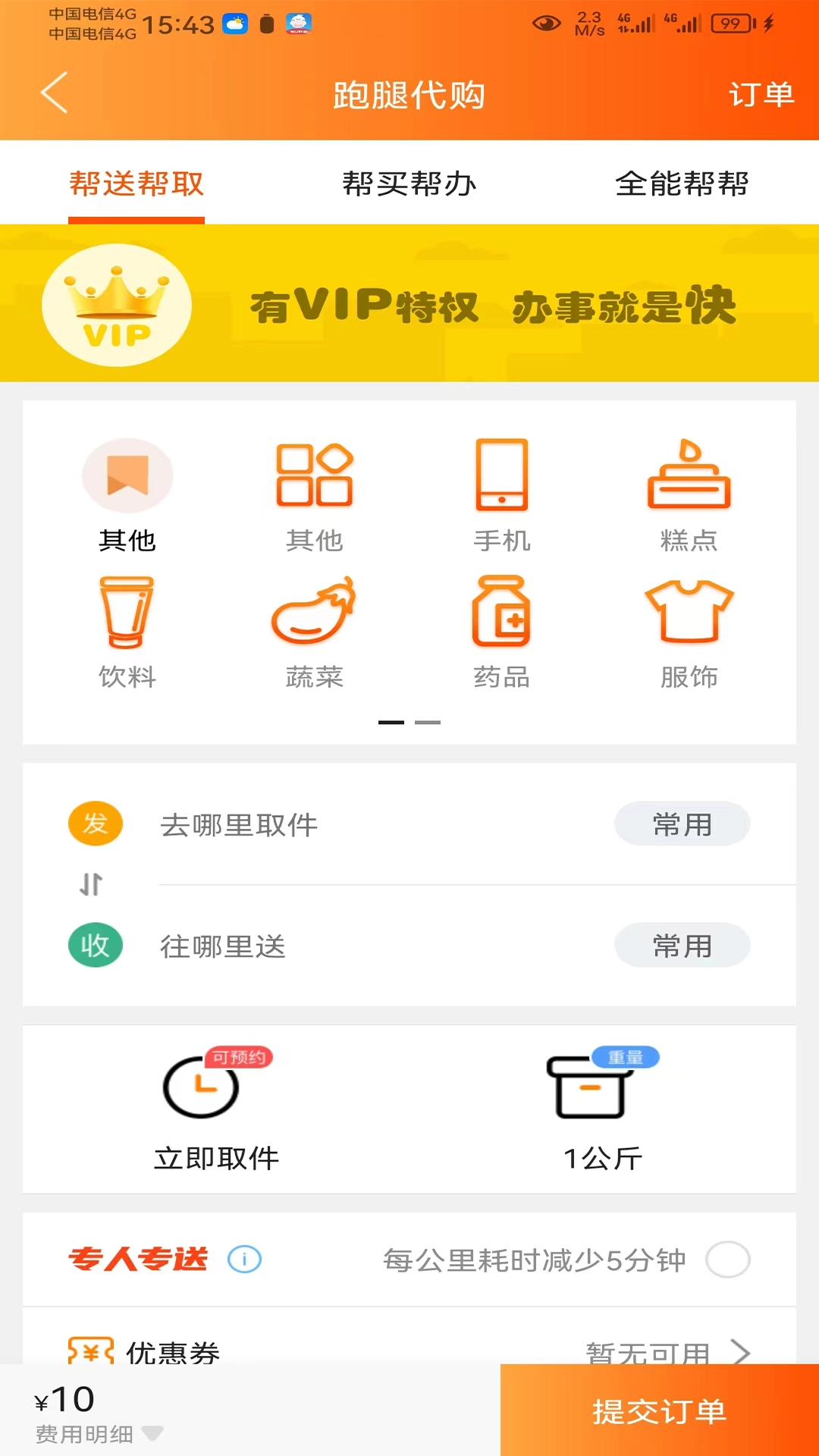
Task: Select the 药品 category icon
Action: 502,612
